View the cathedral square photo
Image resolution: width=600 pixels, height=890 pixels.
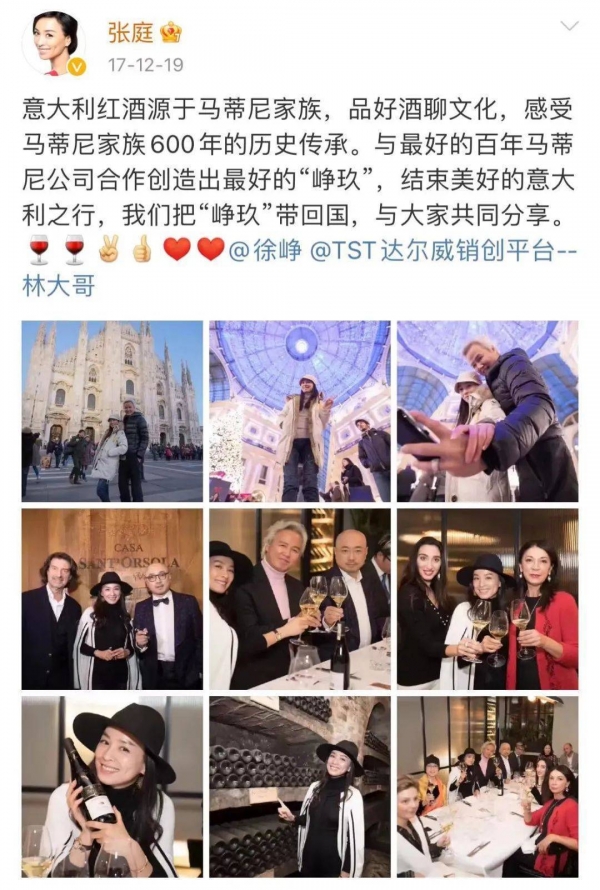point(112,411)
